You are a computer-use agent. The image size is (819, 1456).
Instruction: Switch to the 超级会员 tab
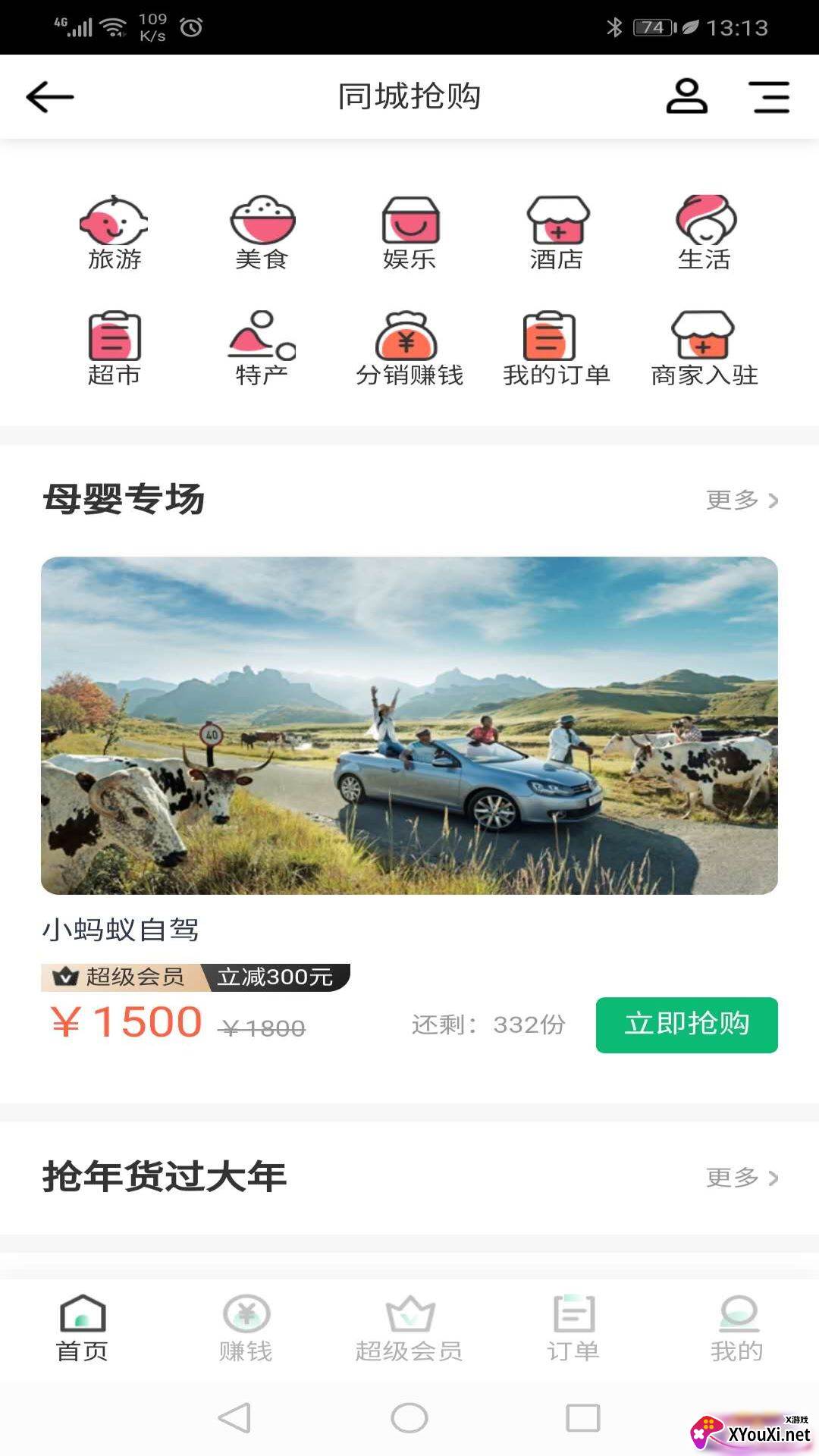[x=409, y=1327]
